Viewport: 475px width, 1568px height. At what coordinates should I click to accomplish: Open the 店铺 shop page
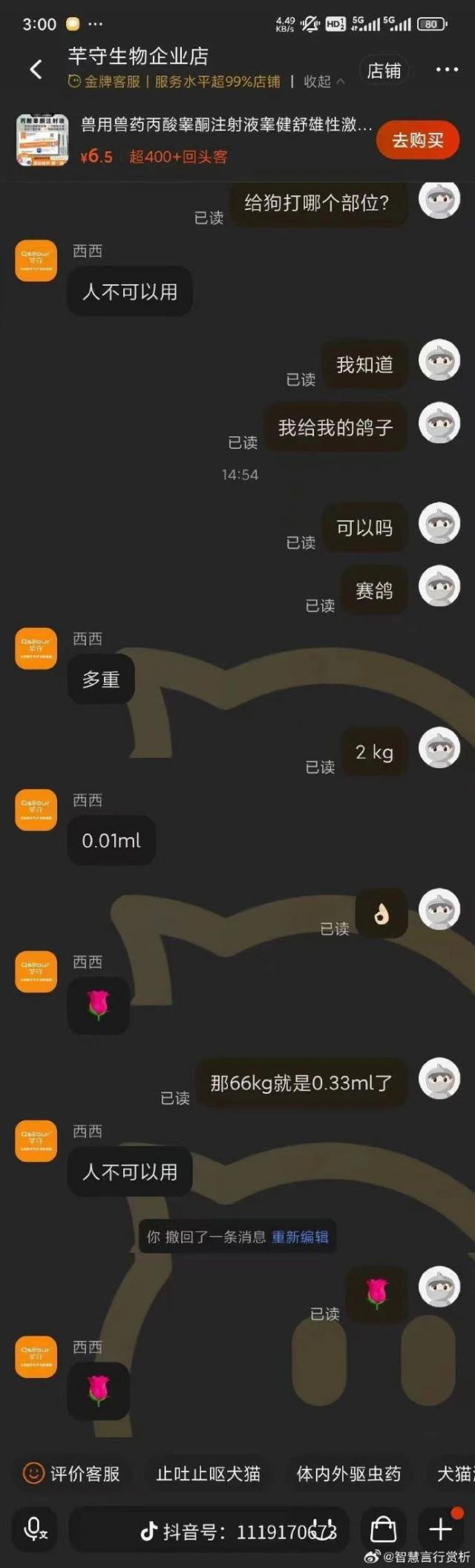pyautogui.click(x=384, y=70)
